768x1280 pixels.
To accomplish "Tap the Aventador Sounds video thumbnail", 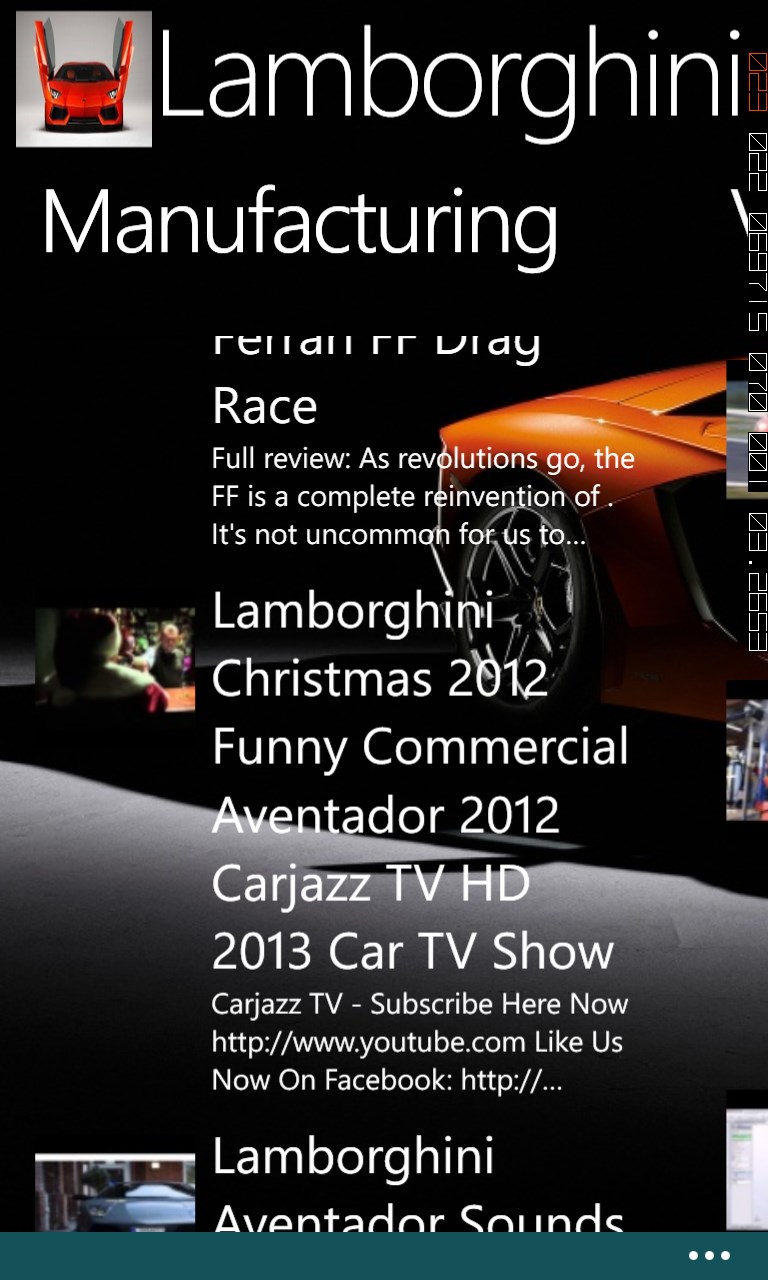I will coord(115,1193).
